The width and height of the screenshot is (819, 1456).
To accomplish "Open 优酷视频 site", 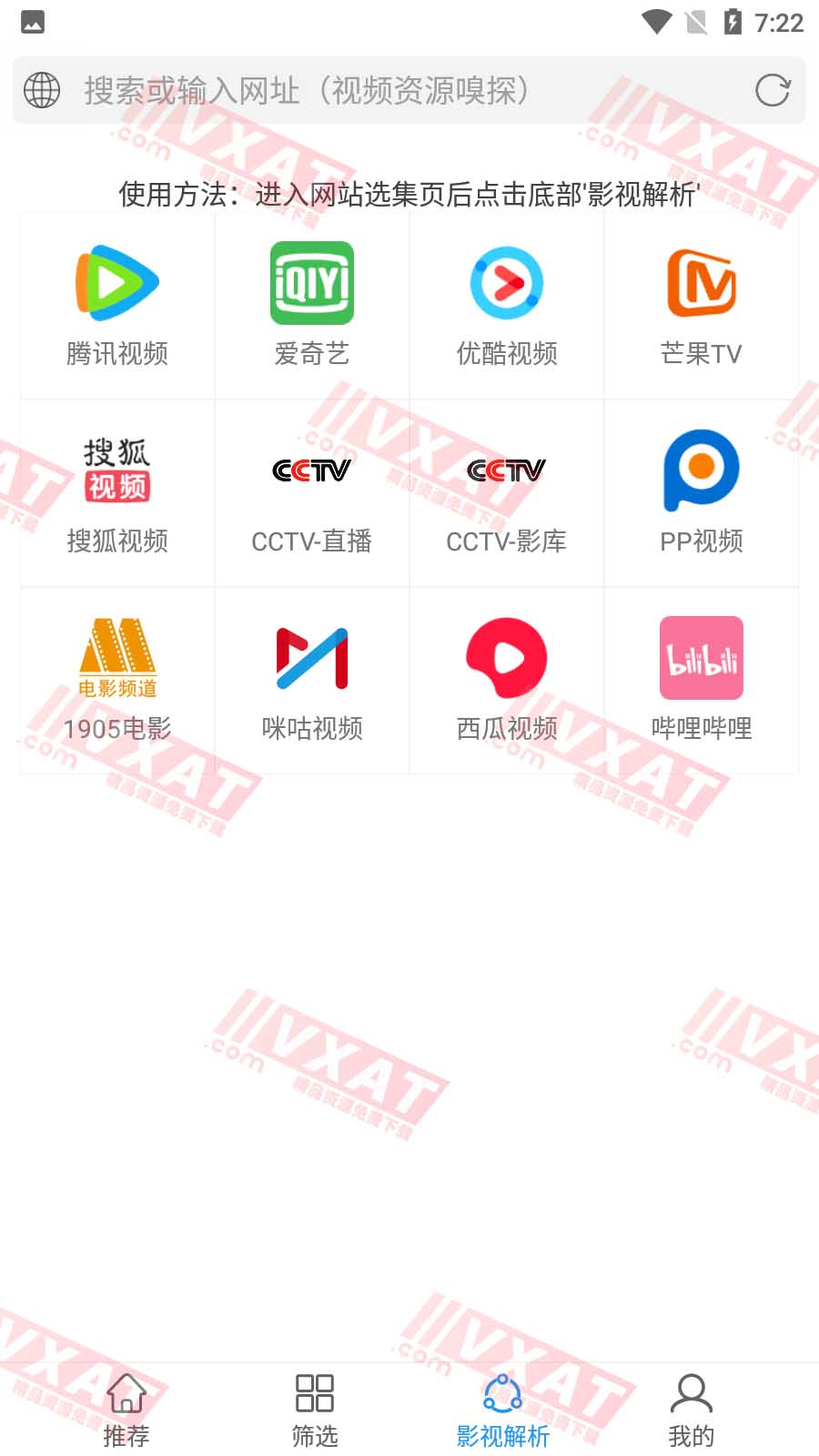I will point(507,306).
